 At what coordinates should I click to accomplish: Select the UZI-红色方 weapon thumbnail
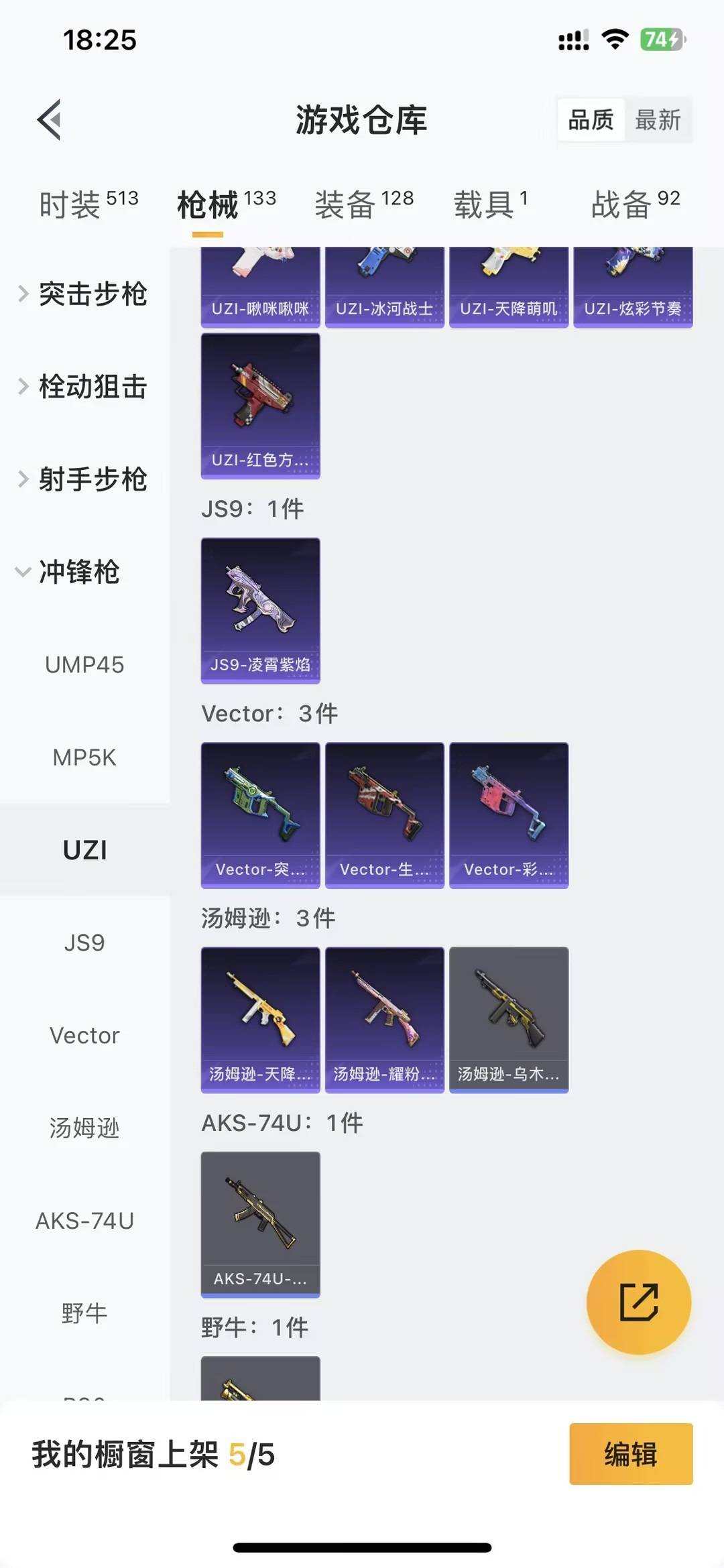click(x=260, y=406)
